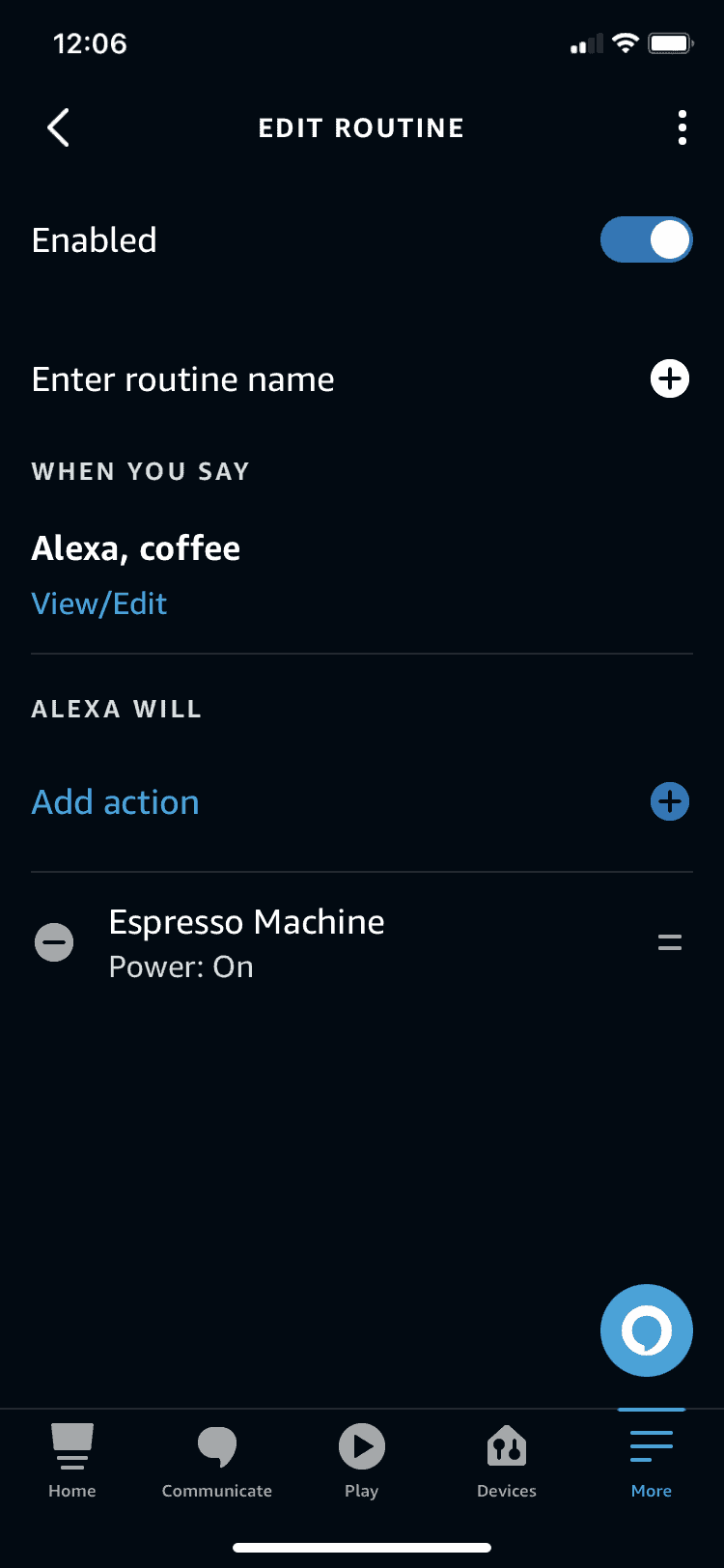The image size is (724, 1568).
Task: Open the overflow menu for this routine
Action: 682,126
